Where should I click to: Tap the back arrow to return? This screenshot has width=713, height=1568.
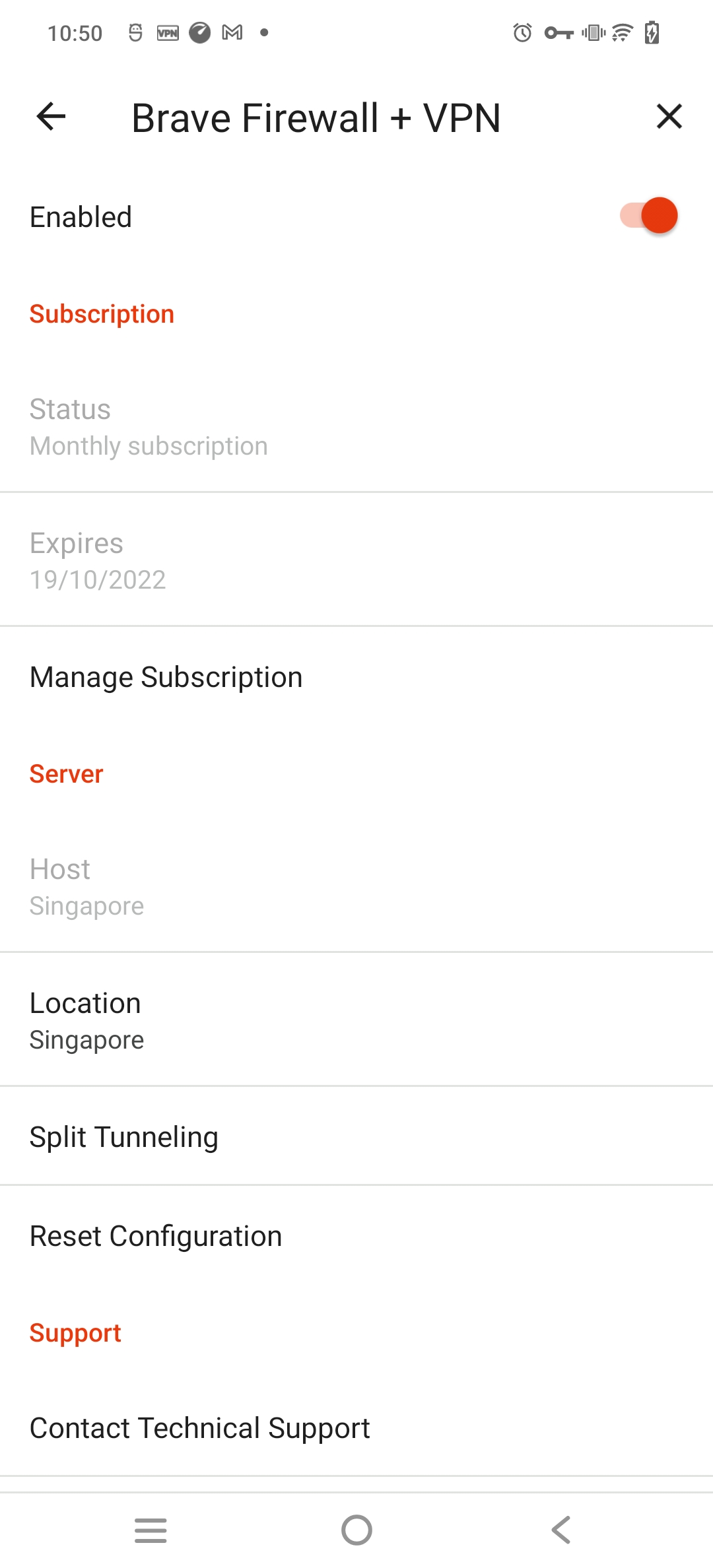pyautogui.click(x=50, y=117)
